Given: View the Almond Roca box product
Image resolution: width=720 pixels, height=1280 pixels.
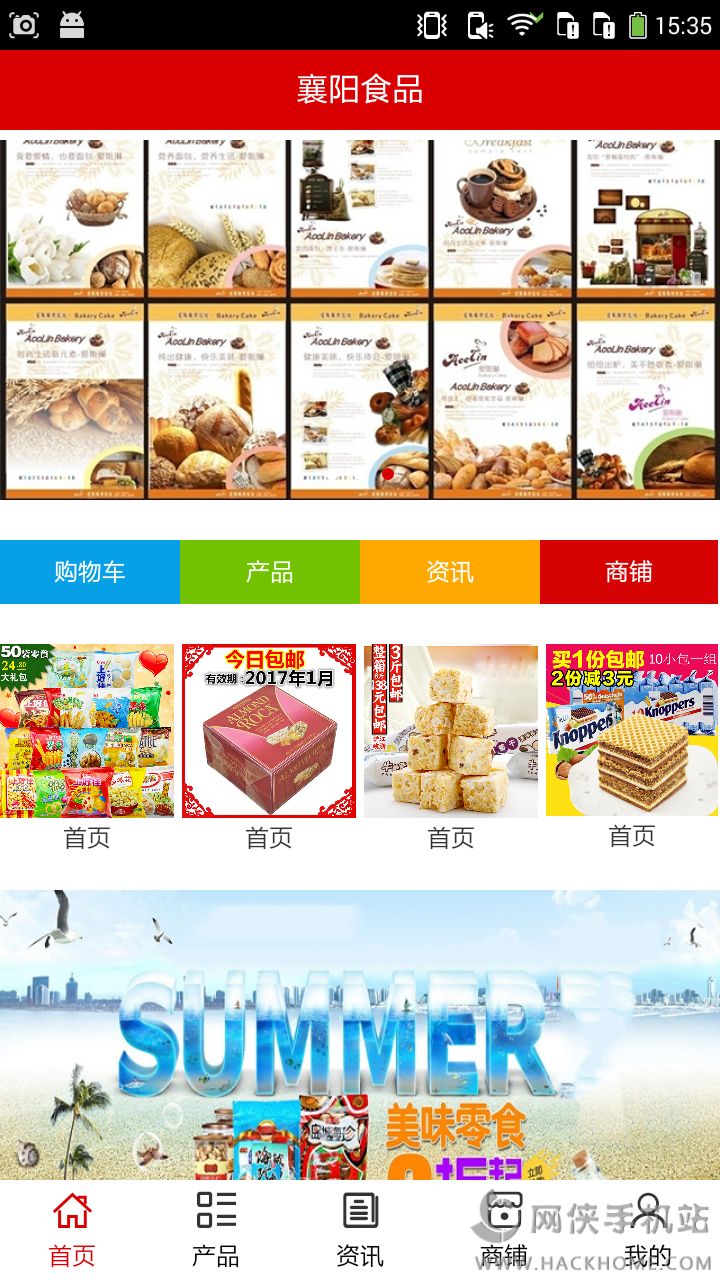Looking at the screenshot, I should 269,731.
